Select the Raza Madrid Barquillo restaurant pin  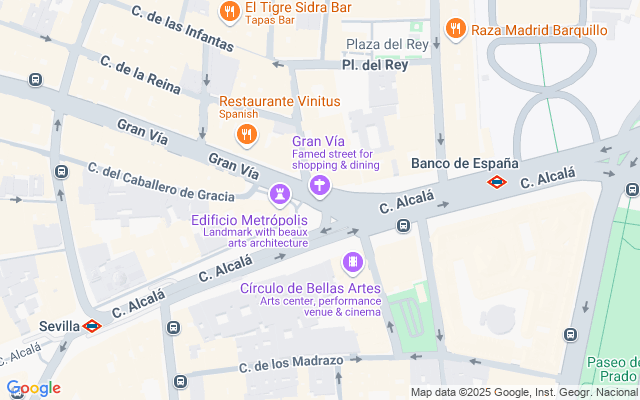tap(455, 29)
